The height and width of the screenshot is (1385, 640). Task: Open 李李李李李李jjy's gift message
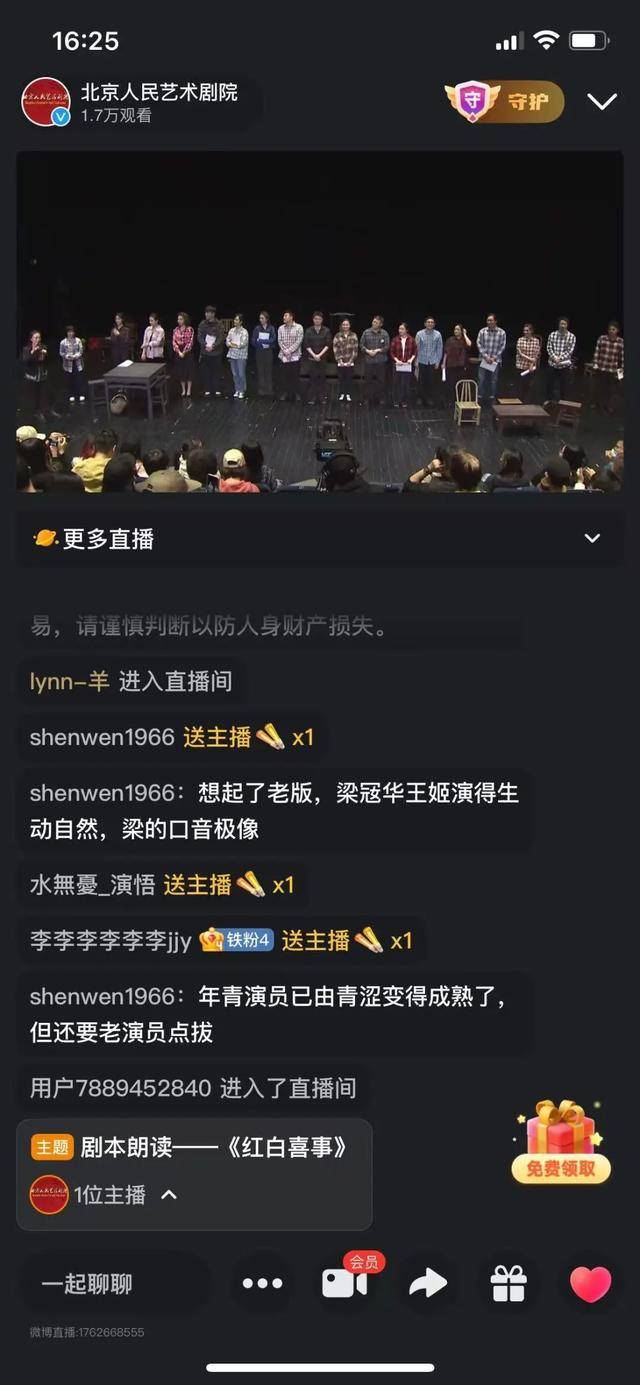tap(220, 941)
